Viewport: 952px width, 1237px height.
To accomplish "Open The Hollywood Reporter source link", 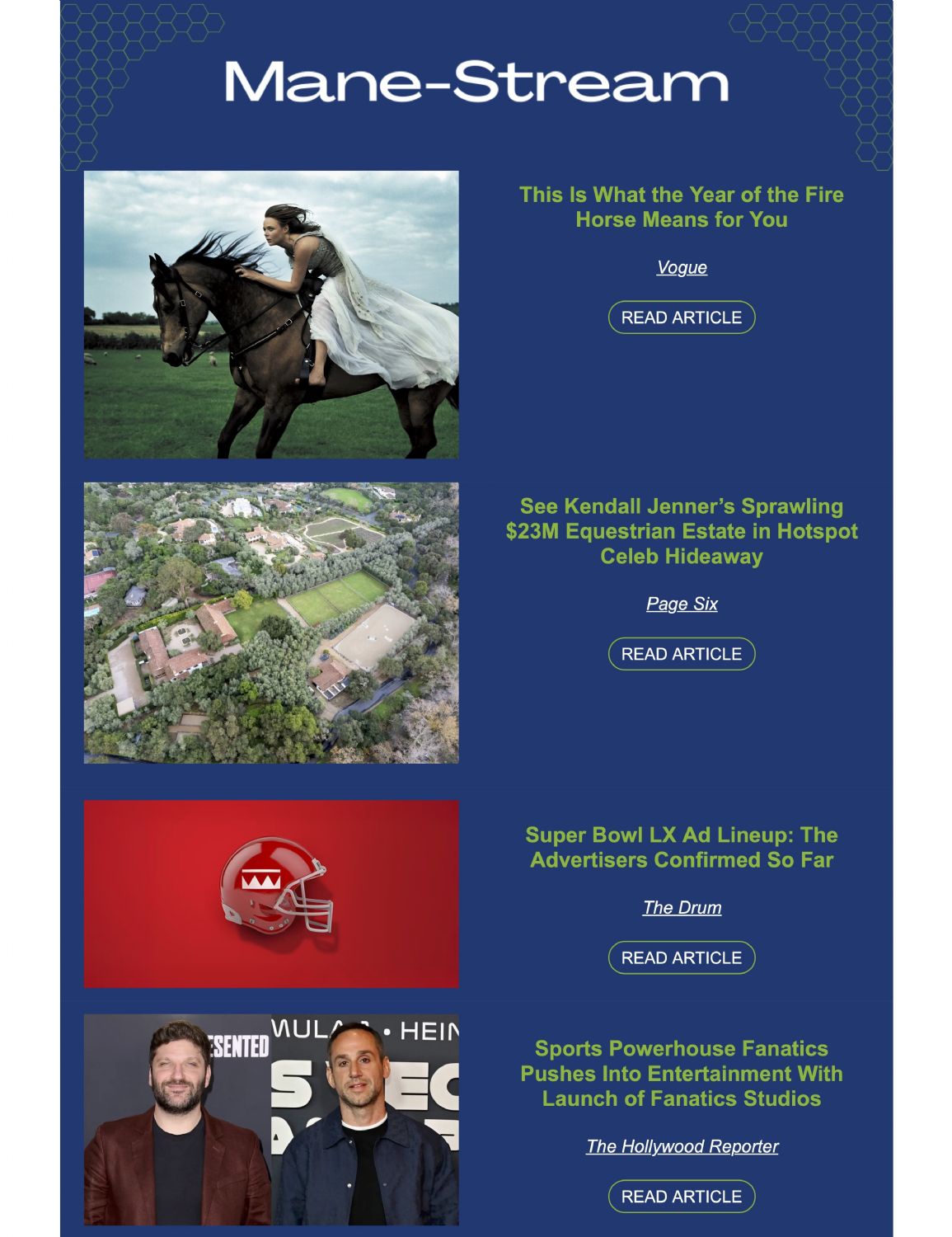I will pyautogui.click(x=681, y=1146).
